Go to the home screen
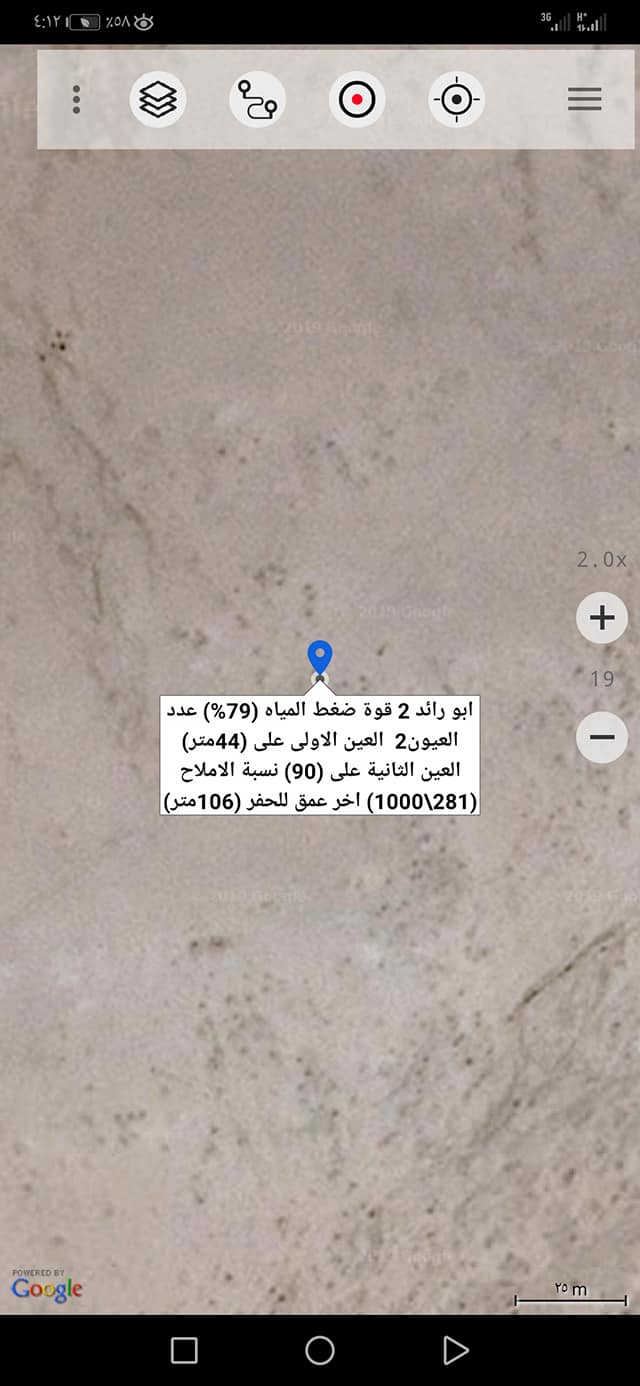The width and height of the screenshot is (640, 1386). [x=320, y=1351]
